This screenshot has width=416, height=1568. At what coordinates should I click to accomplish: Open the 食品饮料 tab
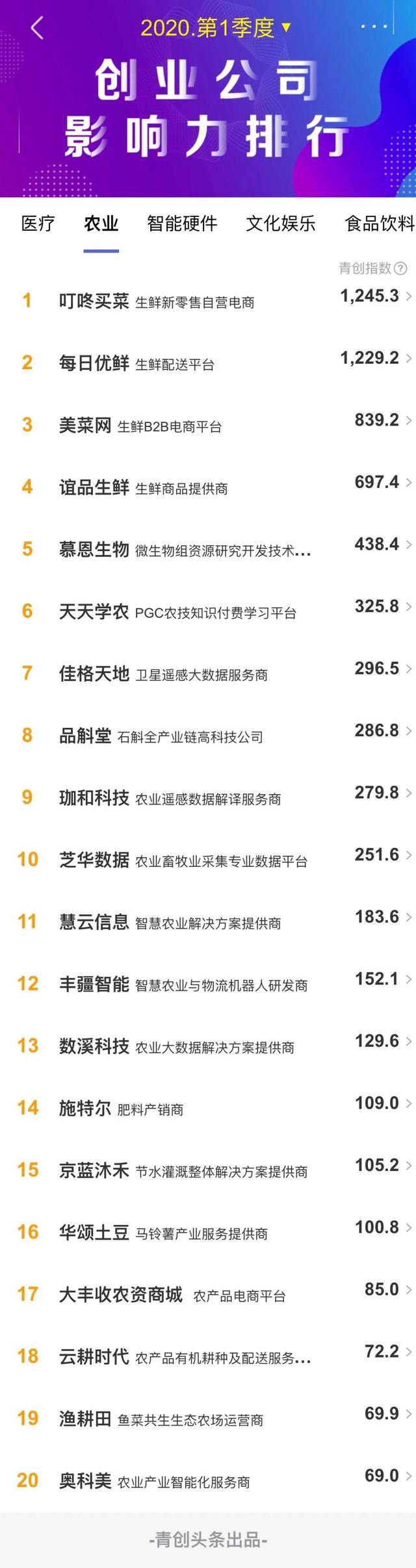379,224
